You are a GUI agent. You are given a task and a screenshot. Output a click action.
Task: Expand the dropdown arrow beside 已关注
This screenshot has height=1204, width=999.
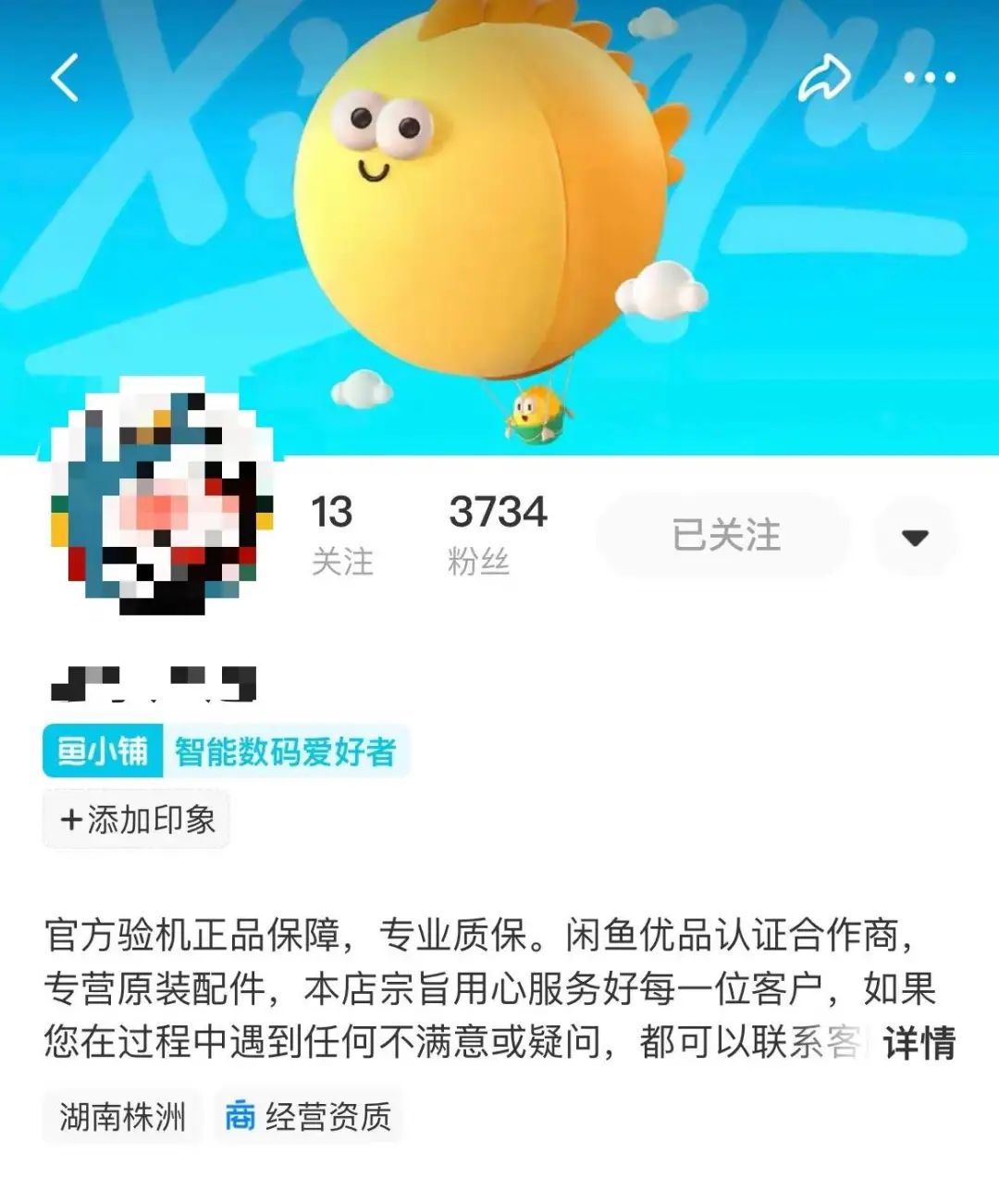click(x=914, y=537)
